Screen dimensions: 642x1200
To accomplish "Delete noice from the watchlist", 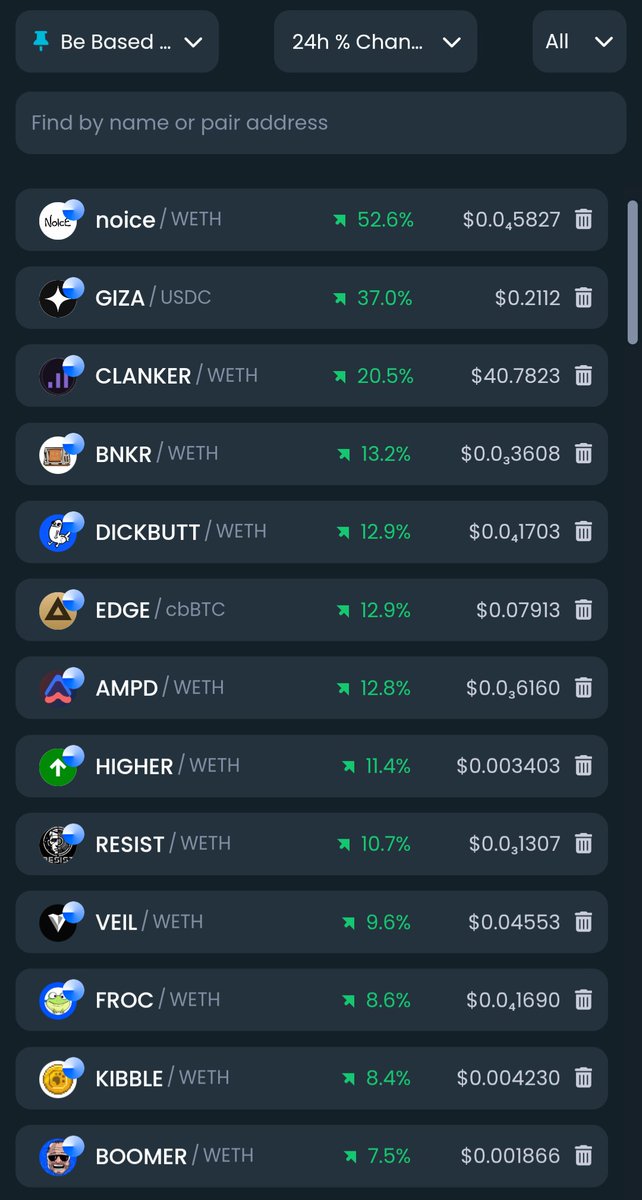I will (584, 220).
